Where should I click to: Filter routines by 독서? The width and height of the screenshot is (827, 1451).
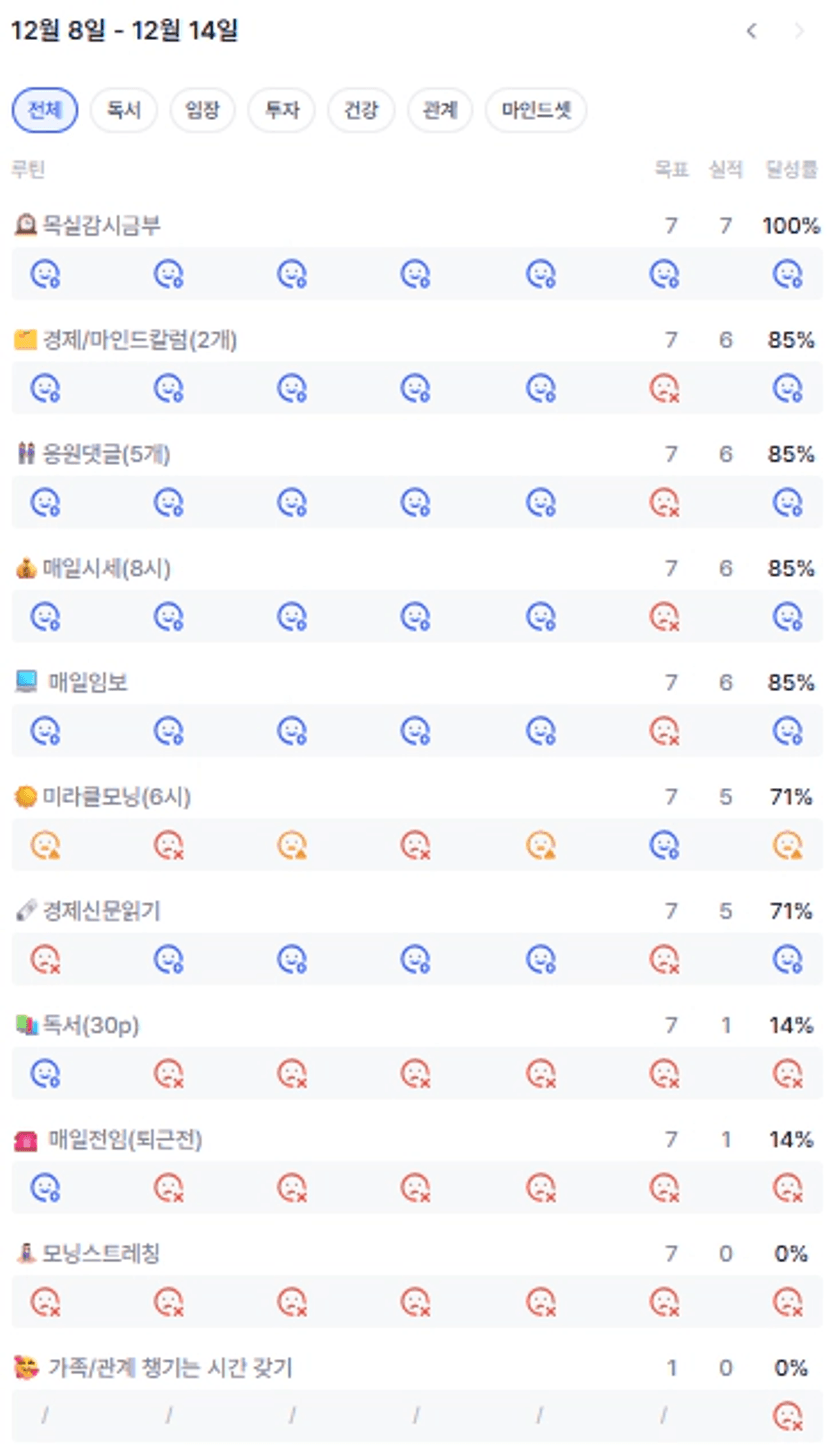[123, 111]
